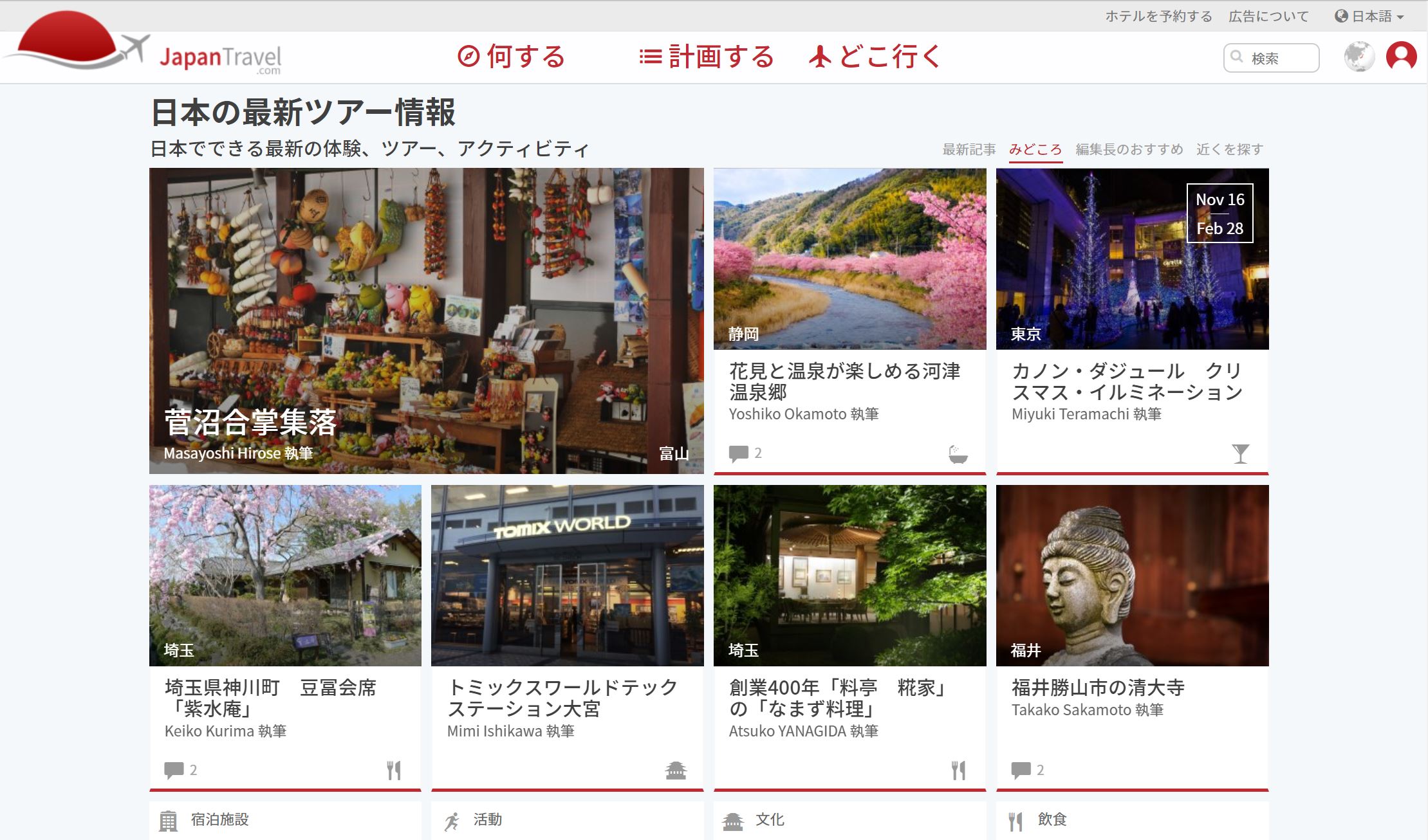
Task: Open the 何する menu
Action: tap(512, 57)
